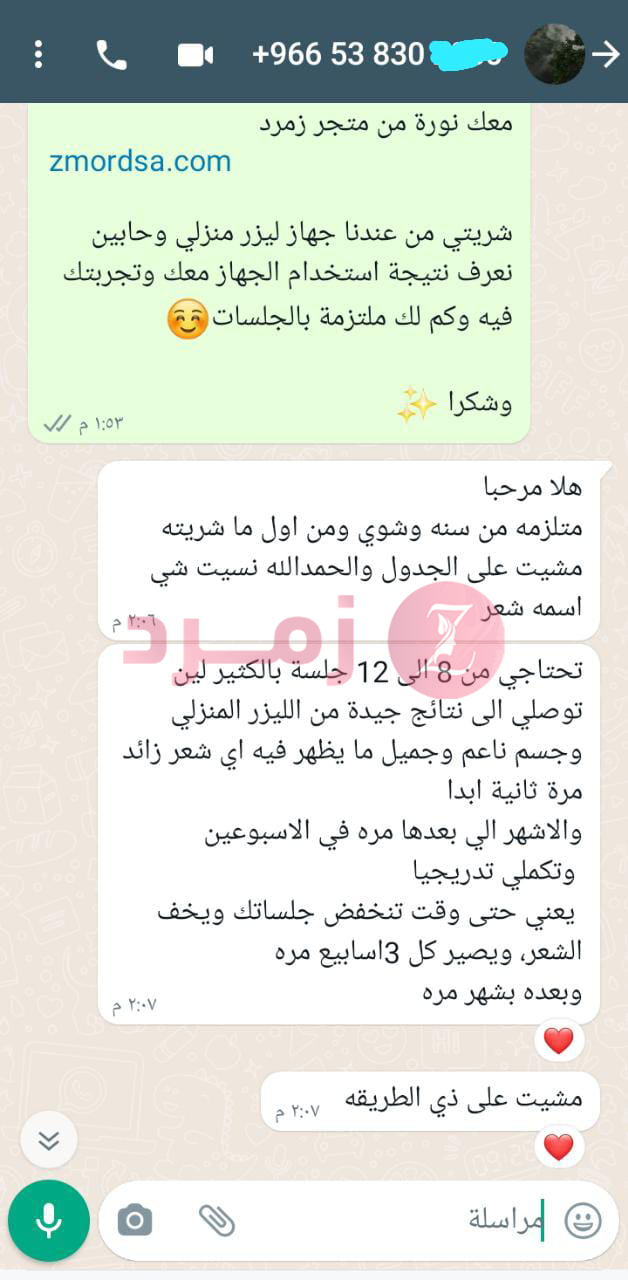Open the three-dot overflow menu

click(38, 54)
